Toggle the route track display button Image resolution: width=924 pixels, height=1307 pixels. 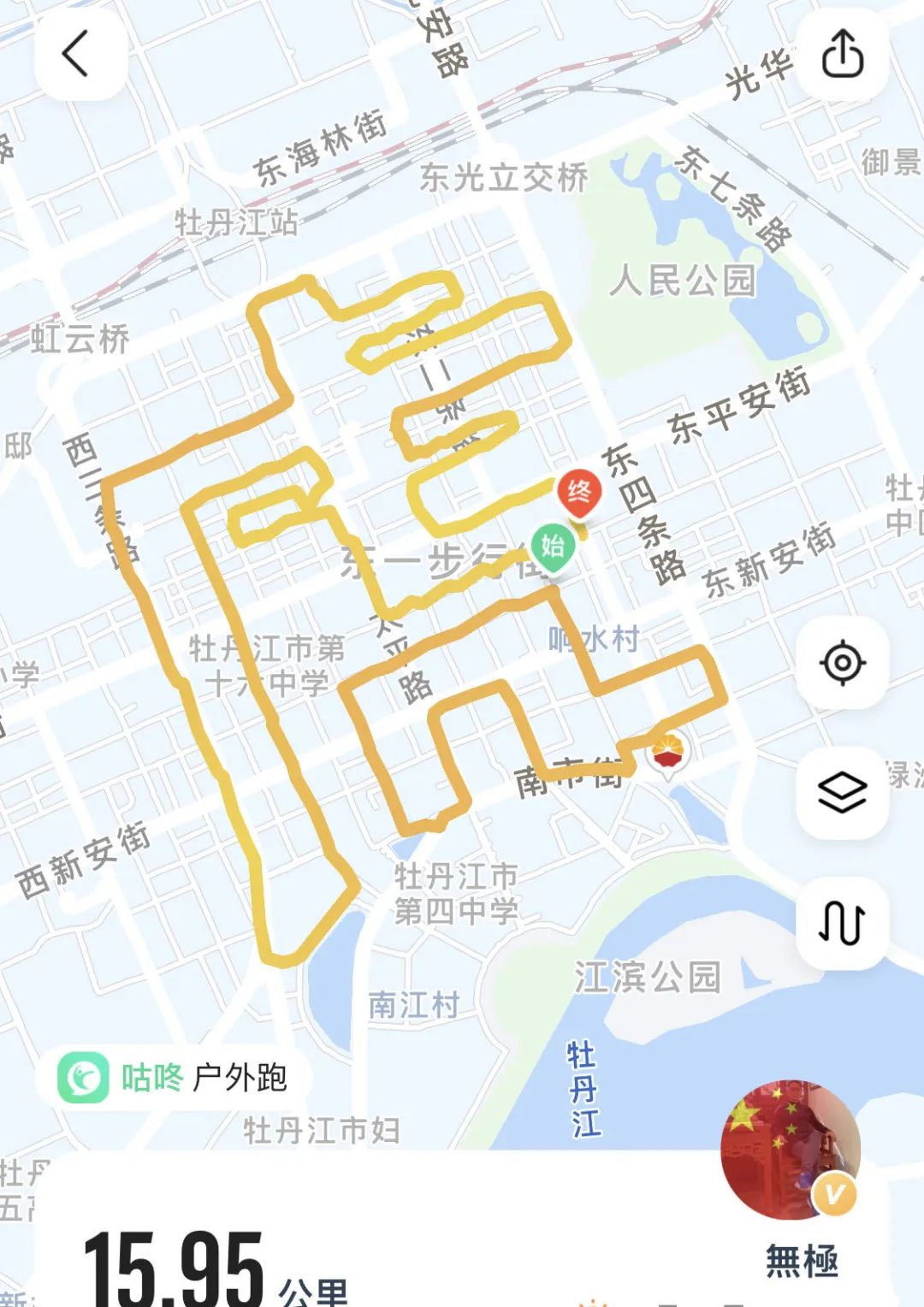(843, 923)
